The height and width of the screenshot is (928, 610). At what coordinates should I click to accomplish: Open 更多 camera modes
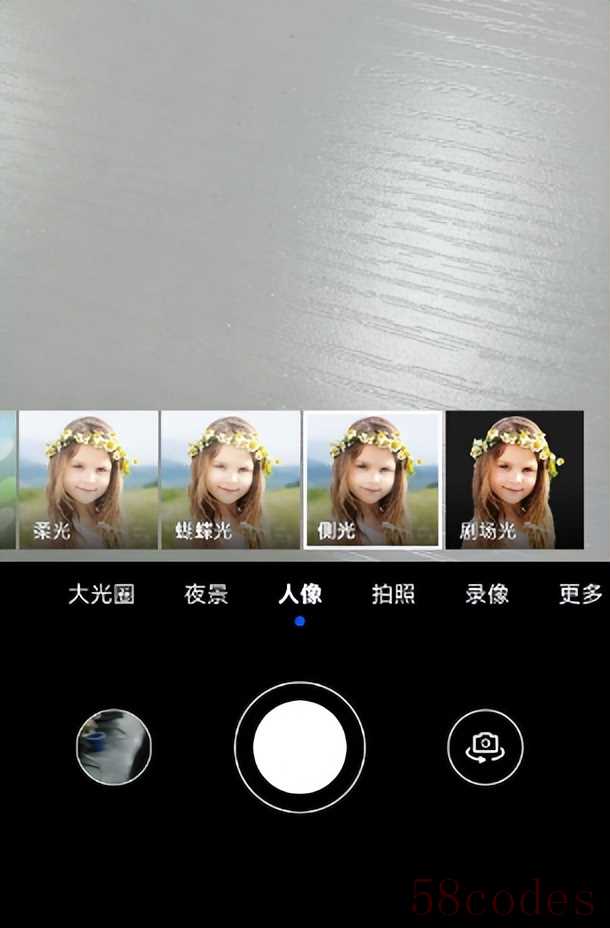[580, 595]
